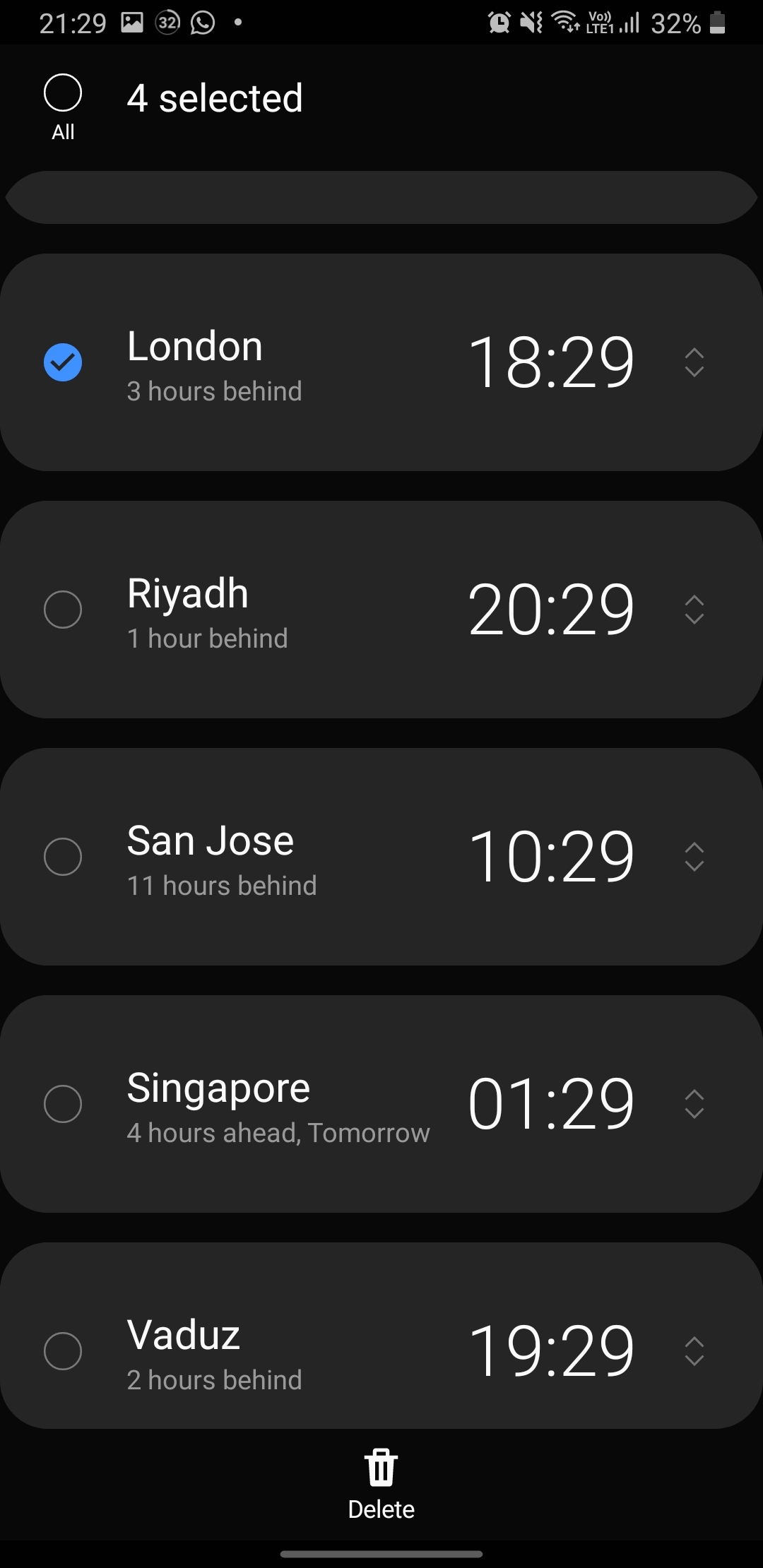Tap the reorder arrows beside Riyadh

pyautogui.click(x=694, y=610)
